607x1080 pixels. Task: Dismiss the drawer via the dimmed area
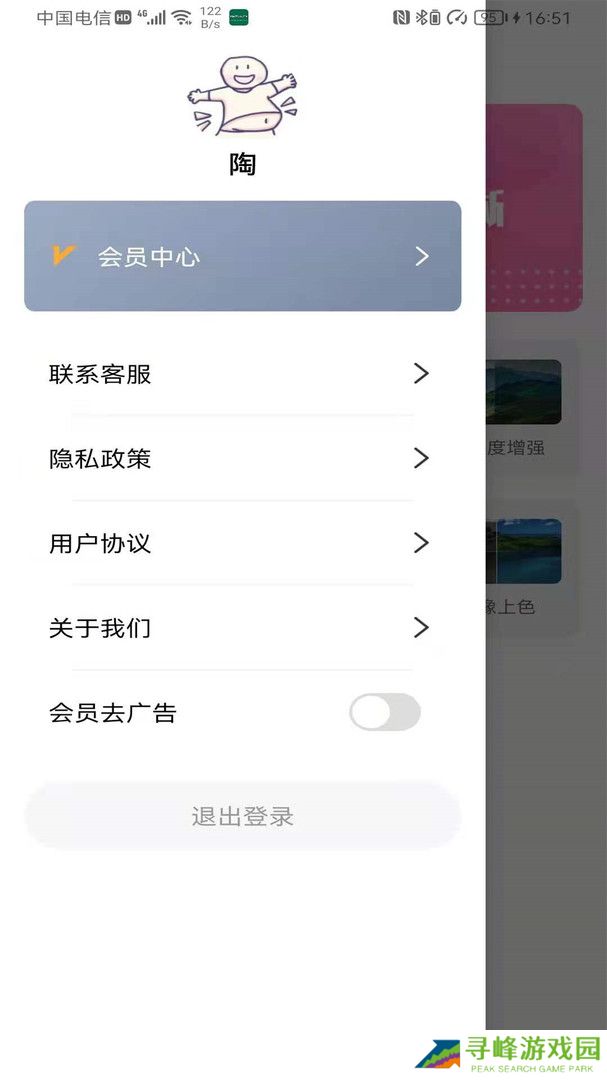546,800
